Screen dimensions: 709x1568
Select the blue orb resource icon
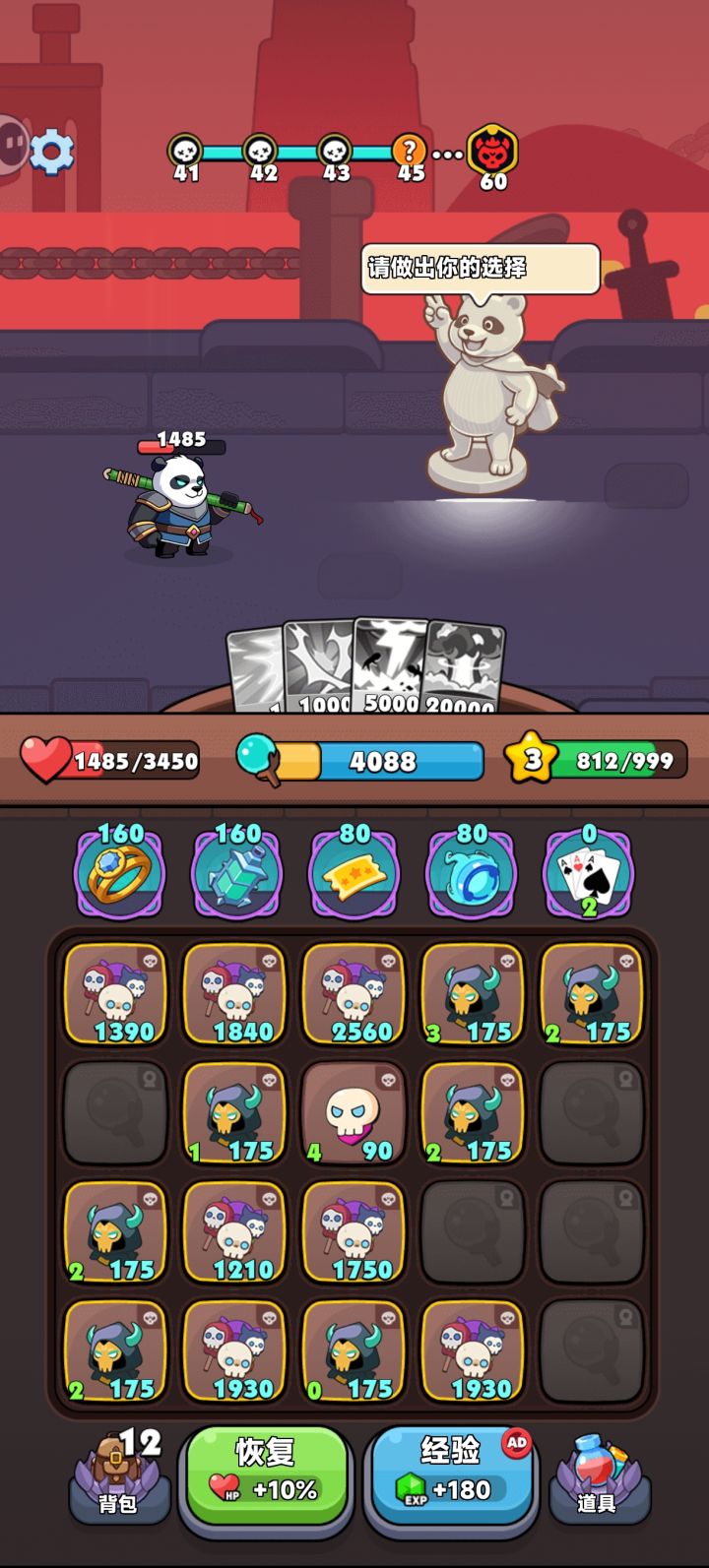(x=471, y=874)
